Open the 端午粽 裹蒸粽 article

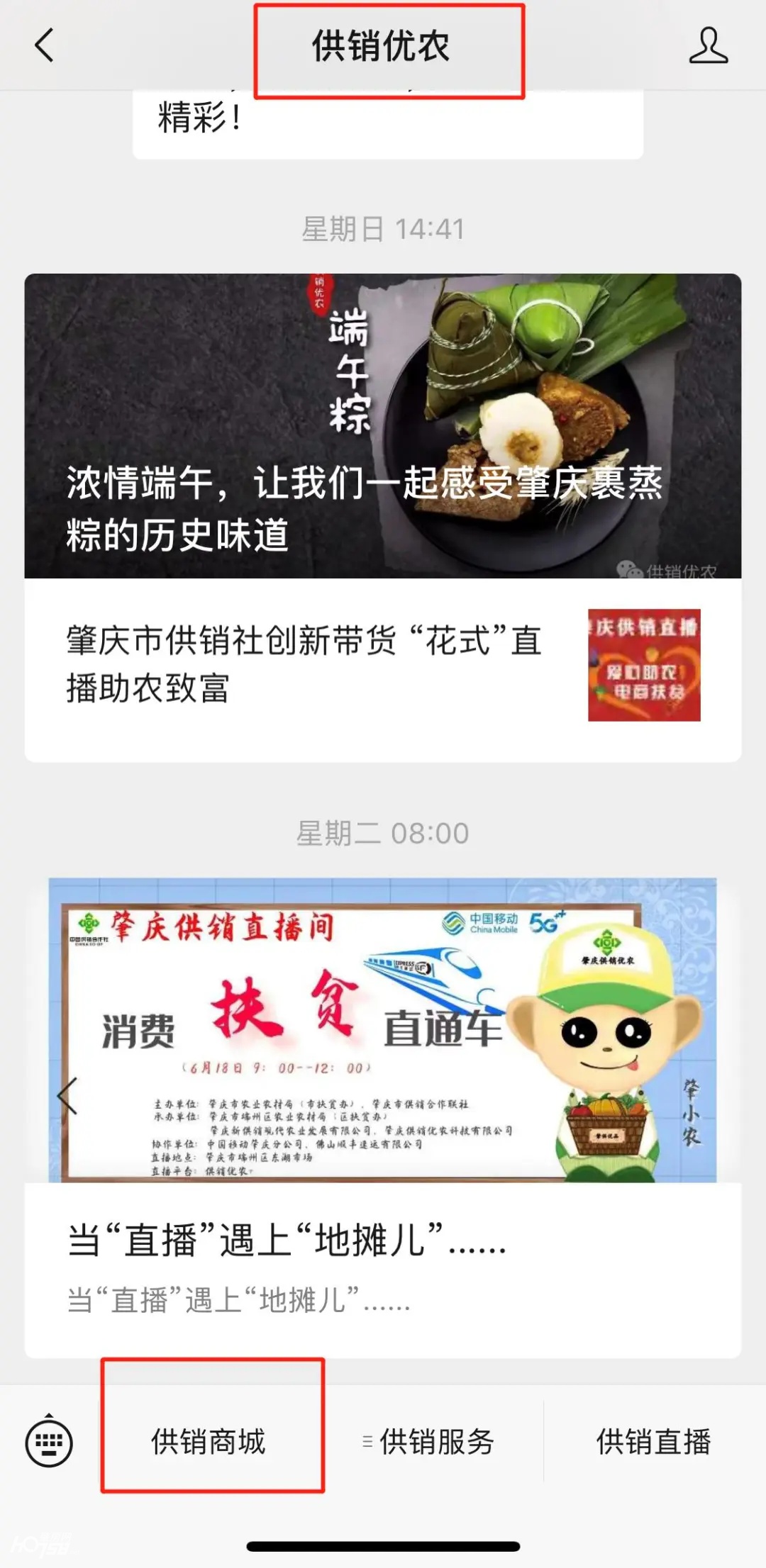pyautogui.click(x=383, y=427)
